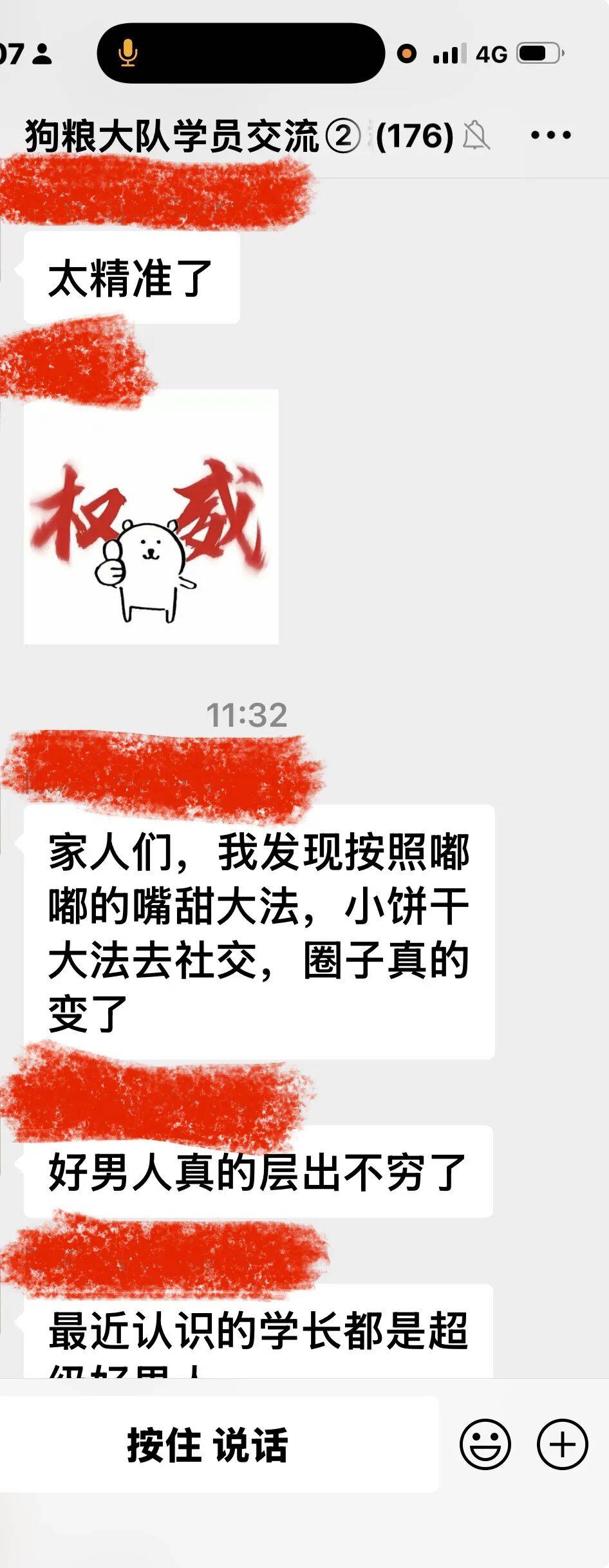
Task: View the 权威 bear sticker
Action: [151, 517]
